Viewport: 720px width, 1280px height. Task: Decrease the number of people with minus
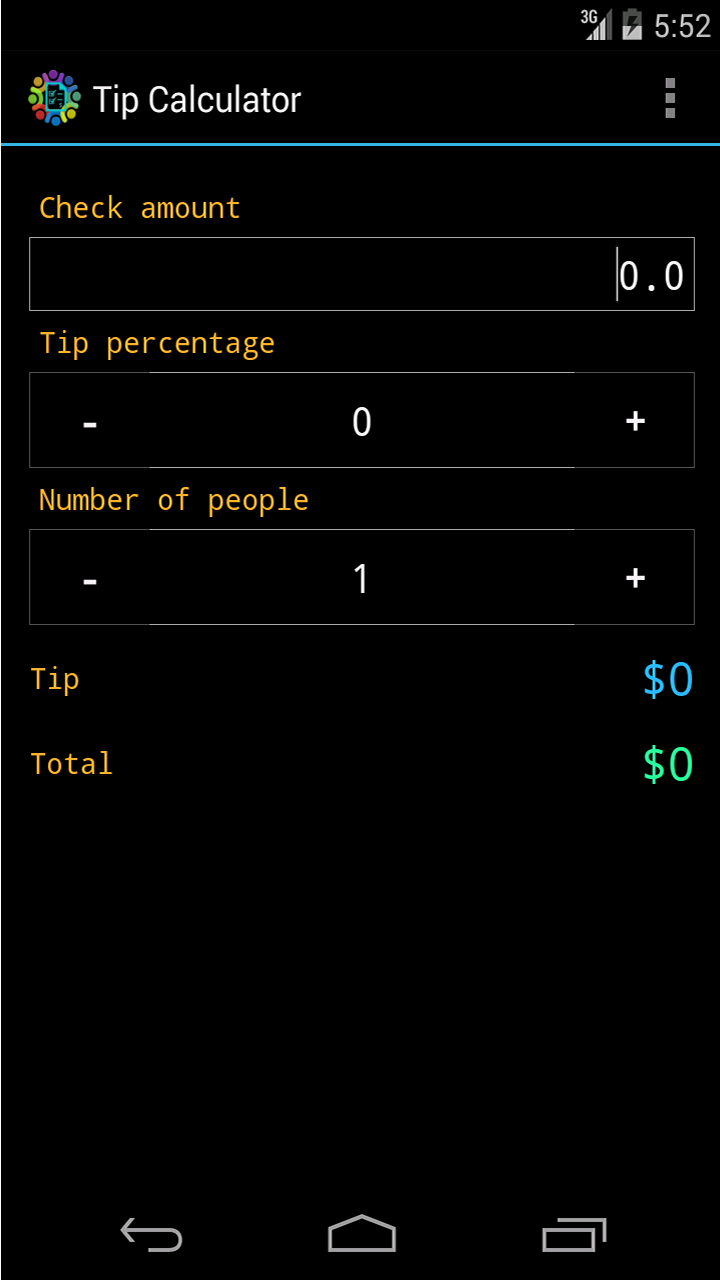89,577
